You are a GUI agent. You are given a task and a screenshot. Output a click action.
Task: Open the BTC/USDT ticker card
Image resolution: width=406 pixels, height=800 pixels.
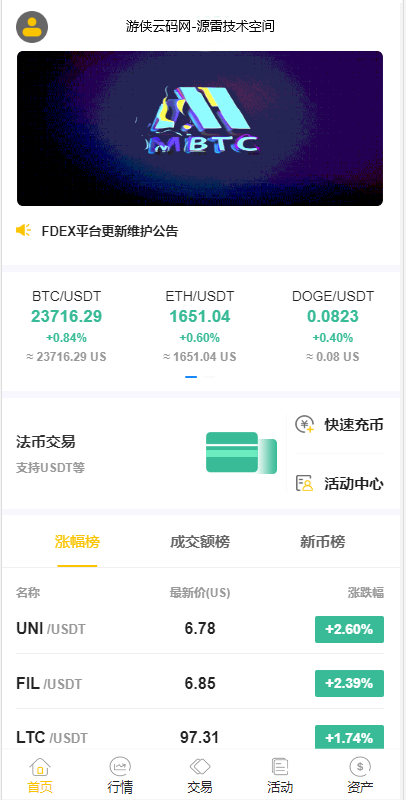pos(67,327)
